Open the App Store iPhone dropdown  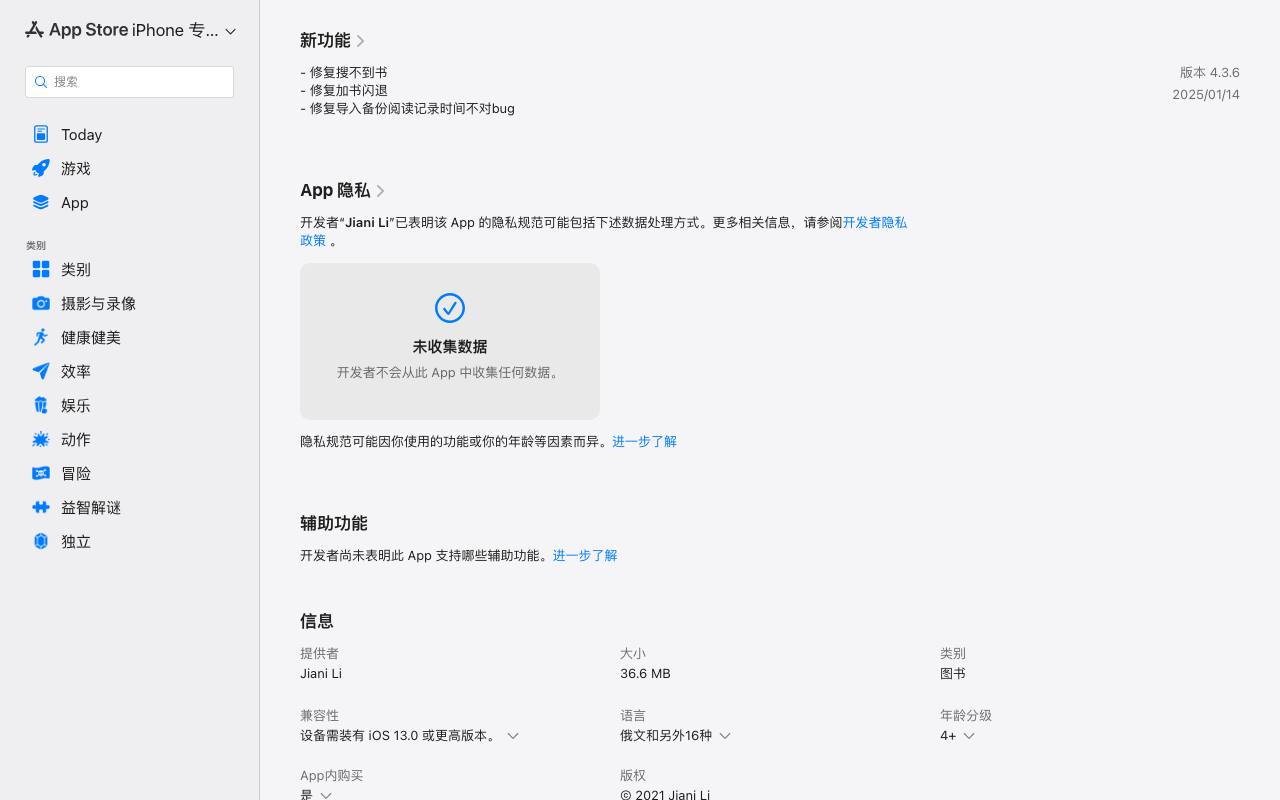tap(130, 30)
